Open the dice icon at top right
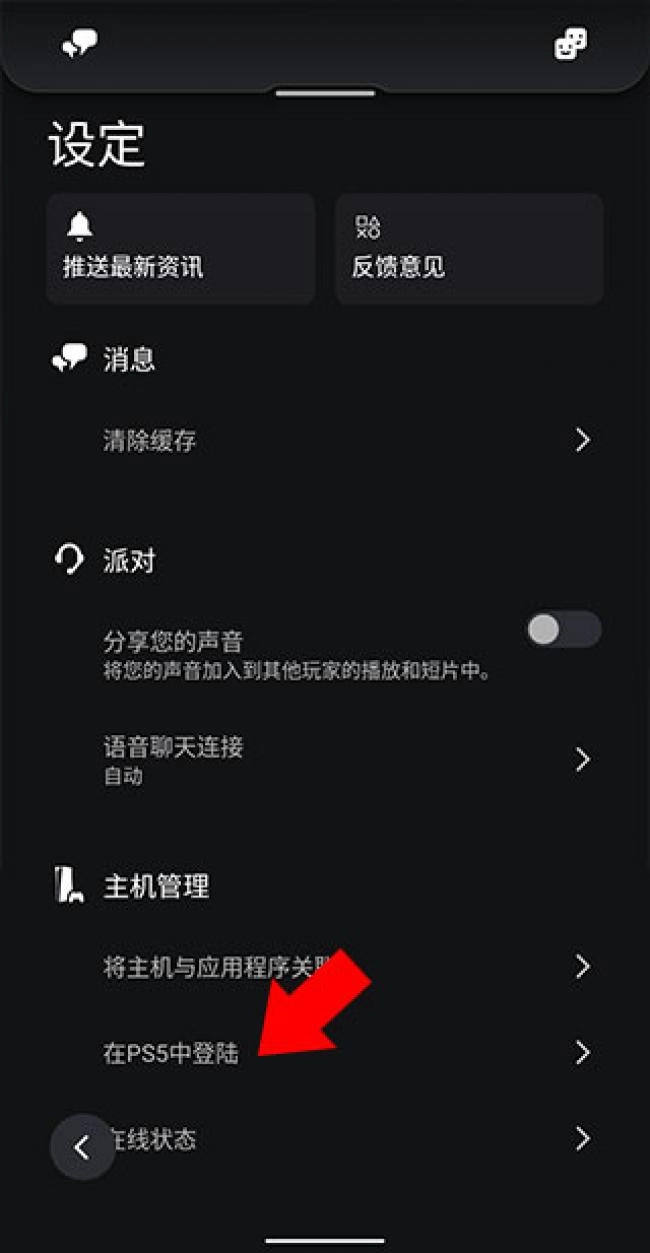Image resolution: width=650 pixels, height=1253 pixels. tap(570, 44)
